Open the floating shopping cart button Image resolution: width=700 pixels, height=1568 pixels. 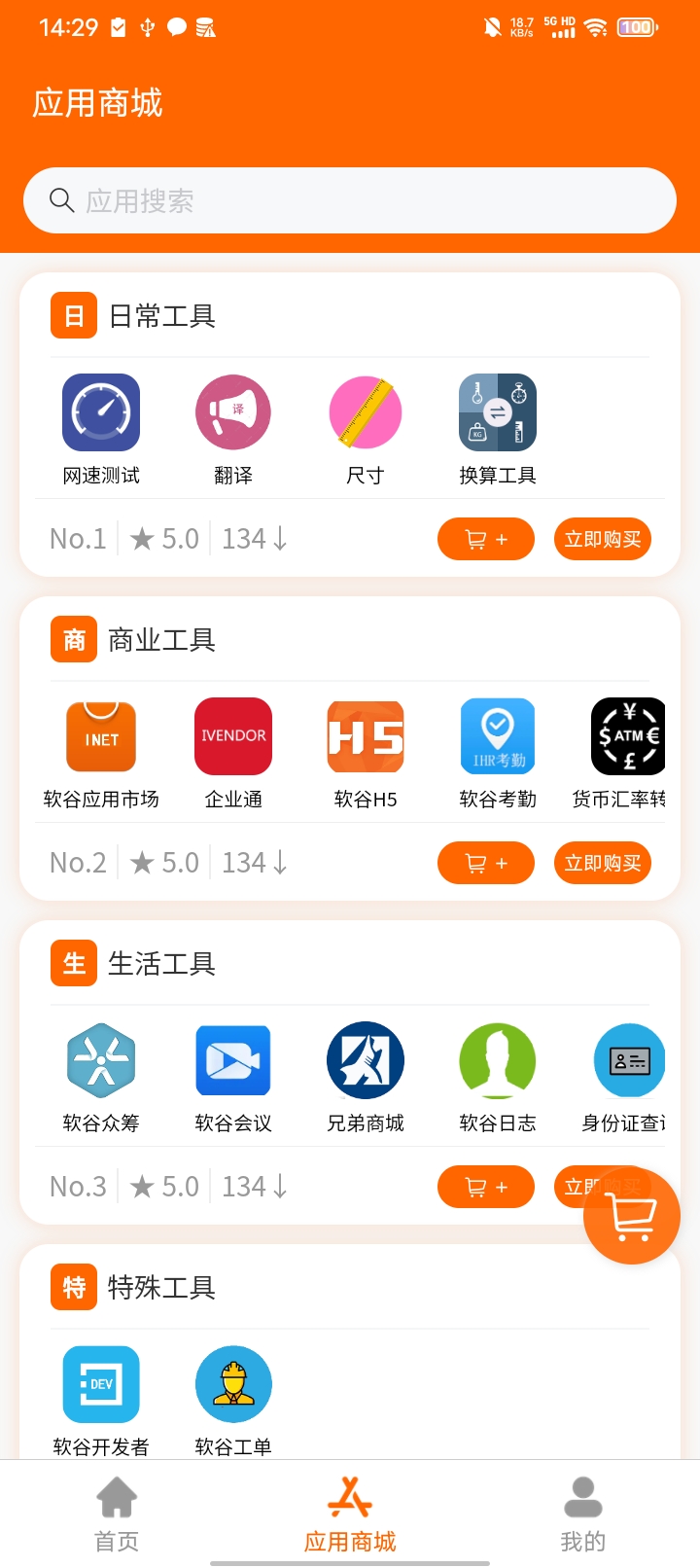[632, 1216]
